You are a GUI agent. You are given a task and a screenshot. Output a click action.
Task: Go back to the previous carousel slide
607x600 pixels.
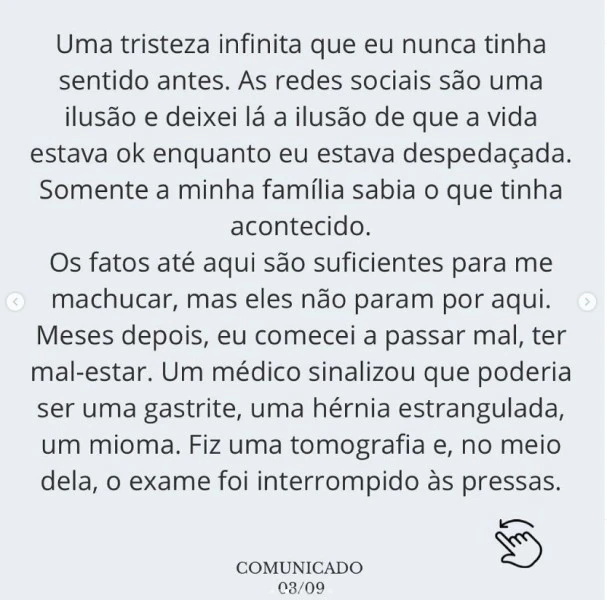pos(15,301)
